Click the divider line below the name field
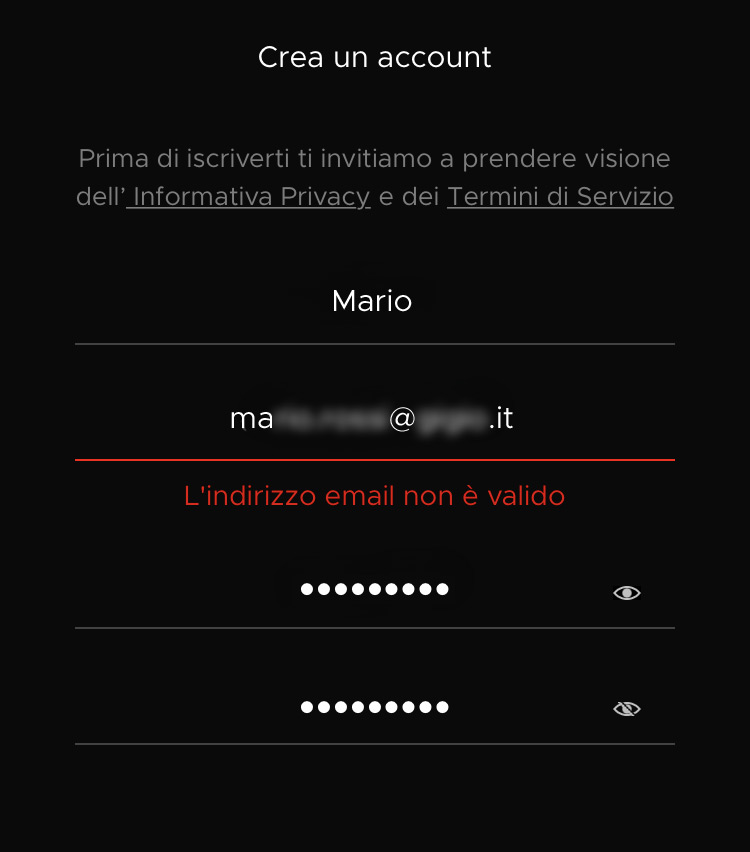Viewport: 750px width, 852px height. 374,343
